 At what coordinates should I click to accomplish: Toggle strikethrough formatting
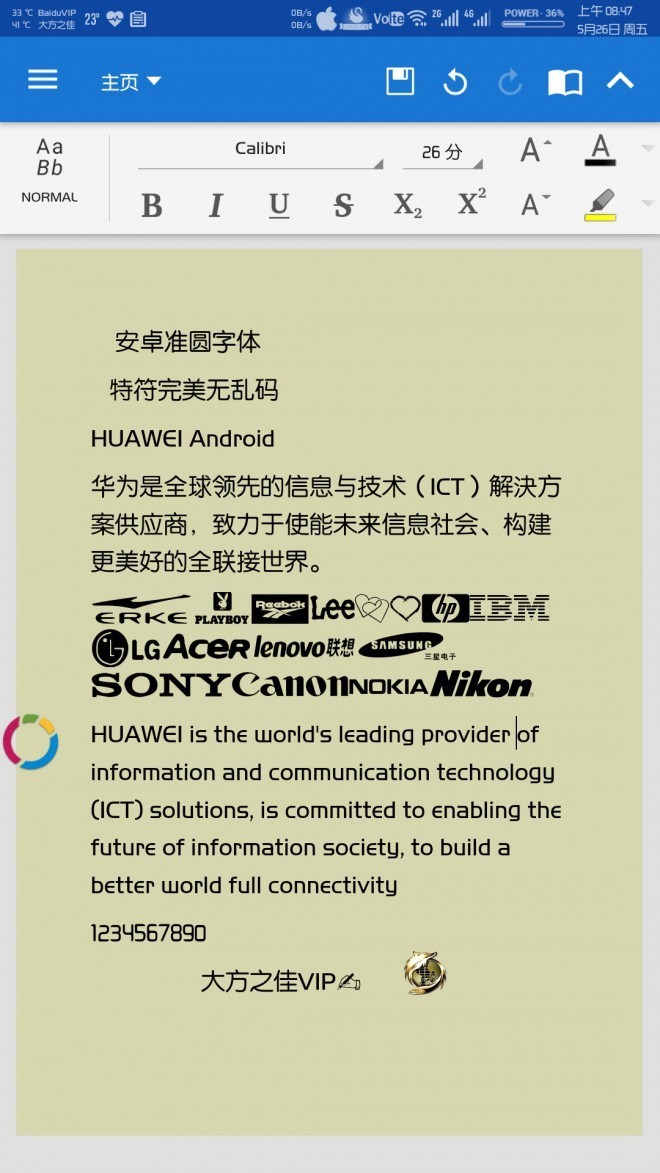point(343,205)
